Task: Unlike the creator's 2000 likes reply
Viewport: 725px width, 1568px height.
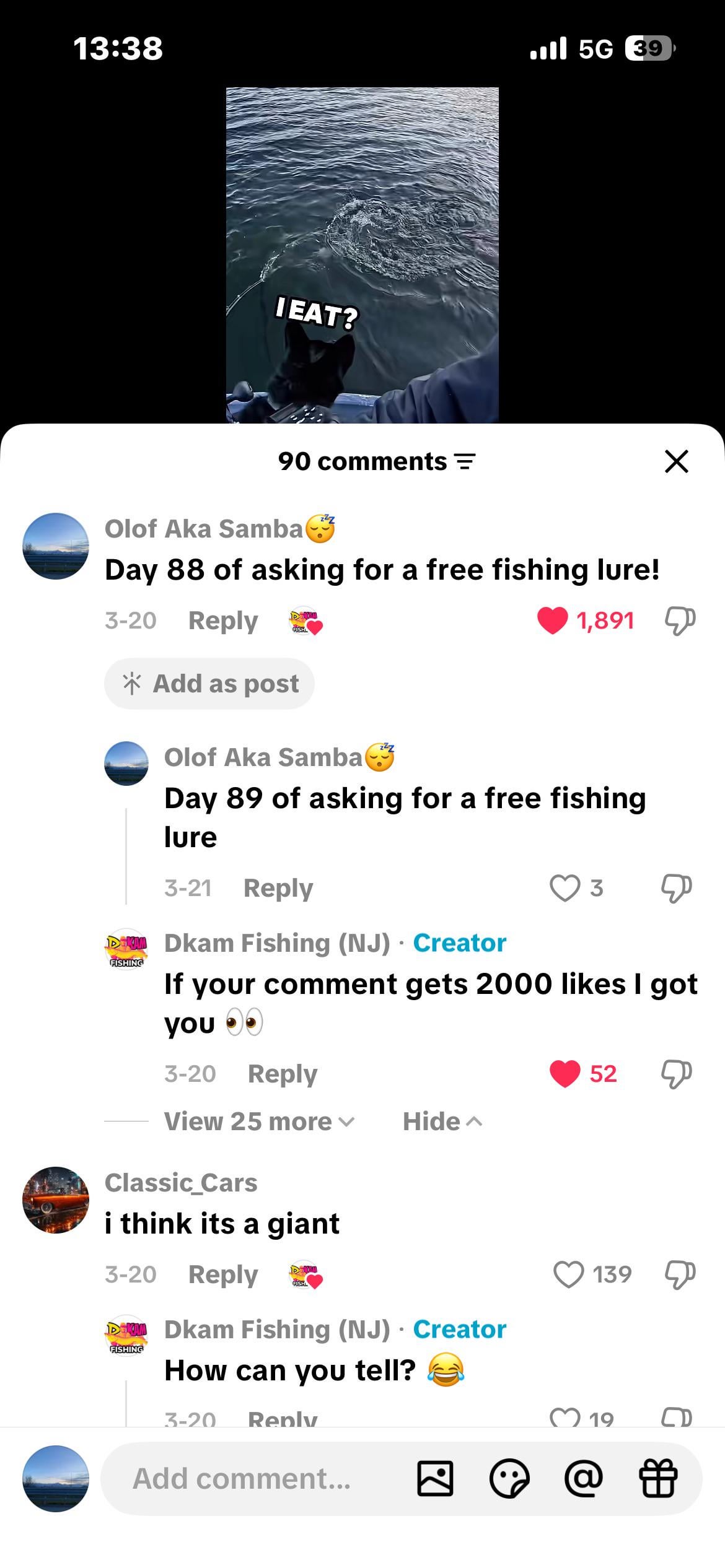Action: tap(565, 1074)
